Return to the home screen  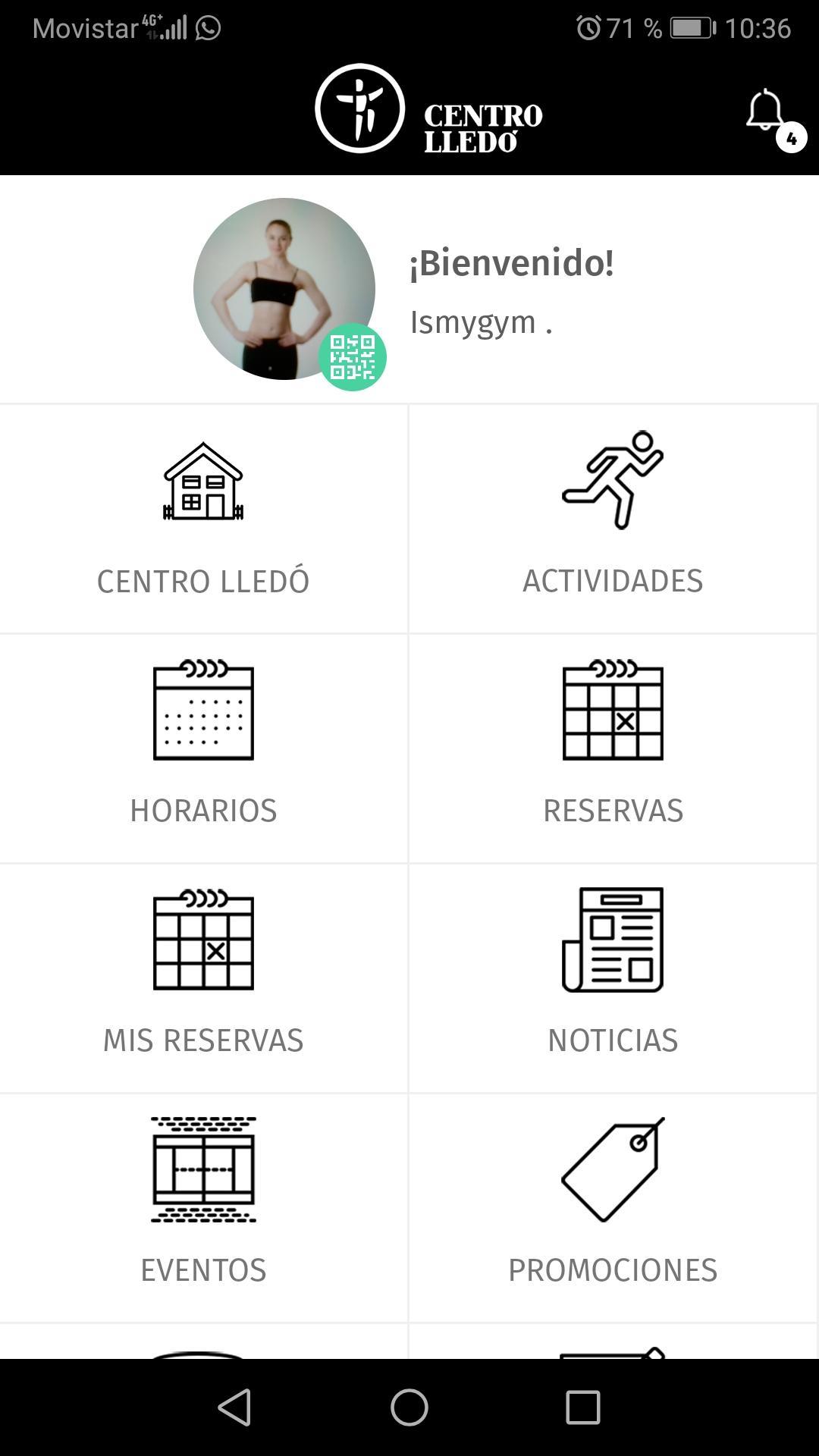[409, 1407]
